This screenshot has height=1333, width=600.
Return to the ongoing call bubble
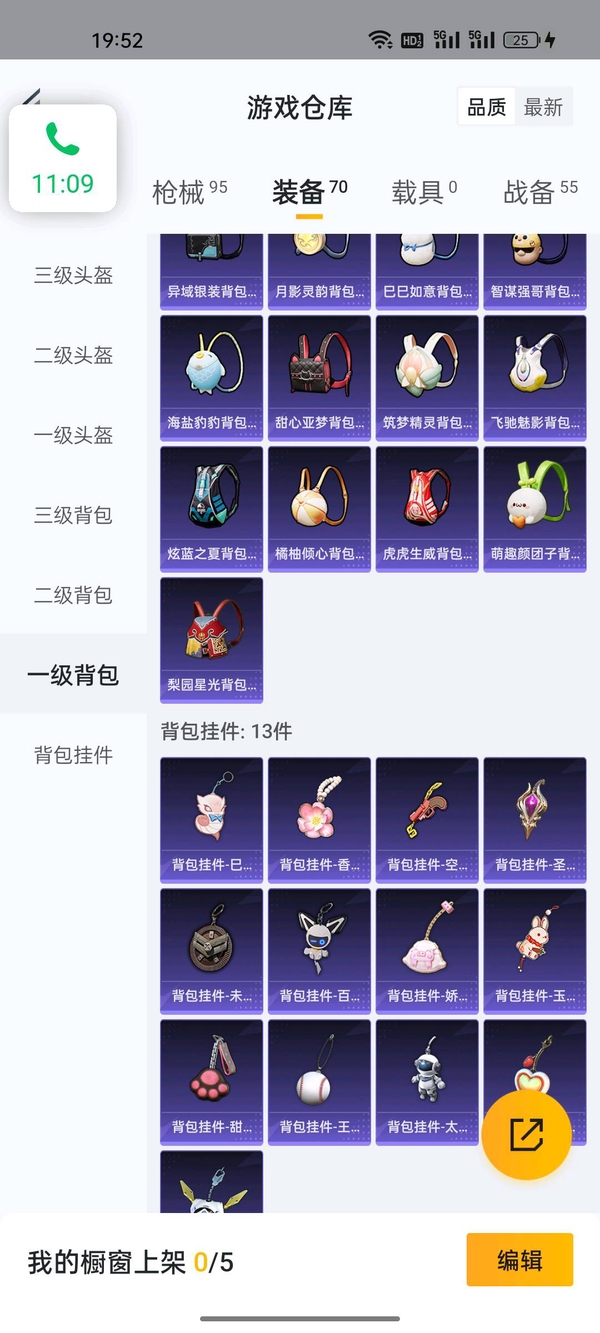tap(63, 159)
